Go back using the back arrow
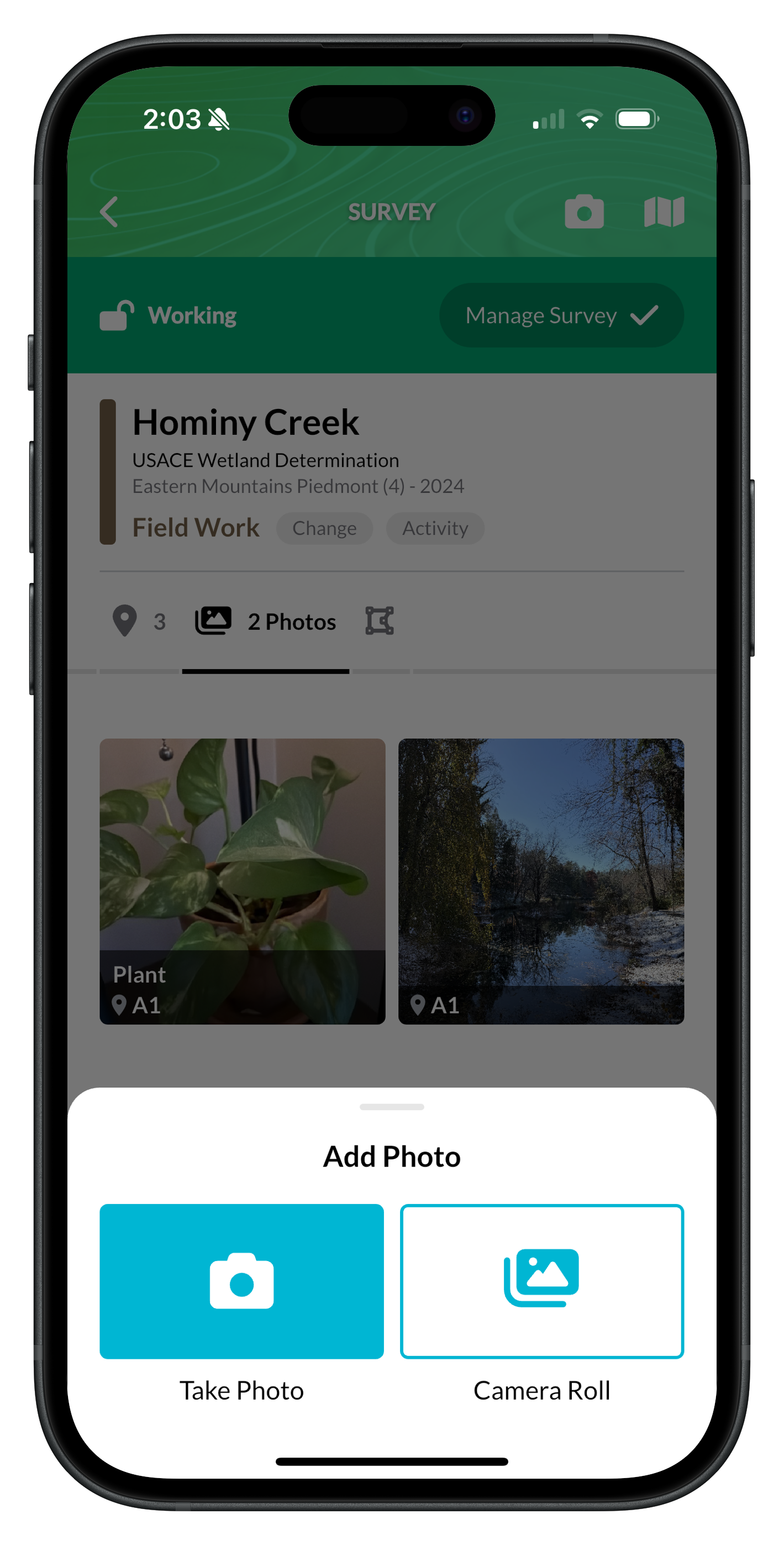Viewport: 784px width, 1545px height. pos(109,212)
